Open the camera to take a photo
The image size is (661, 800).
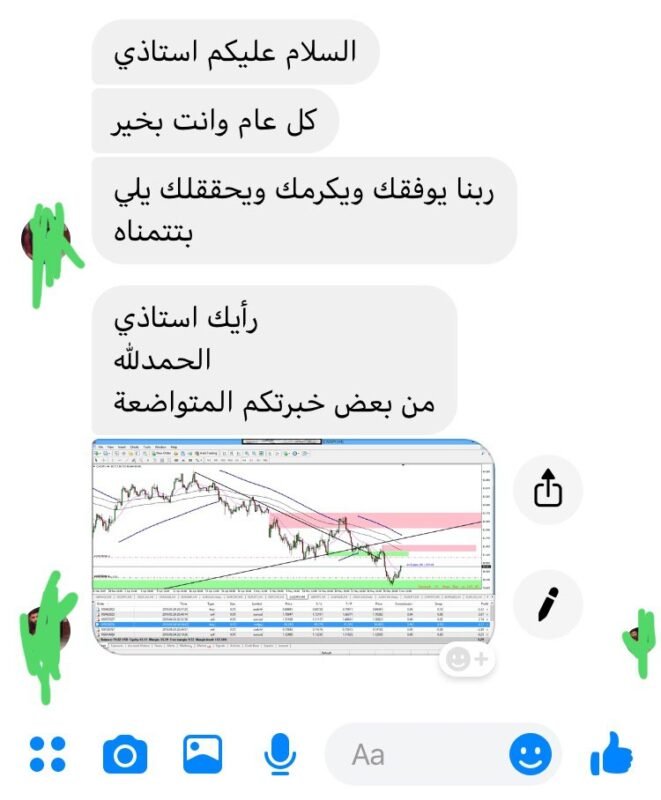(124, 754)
